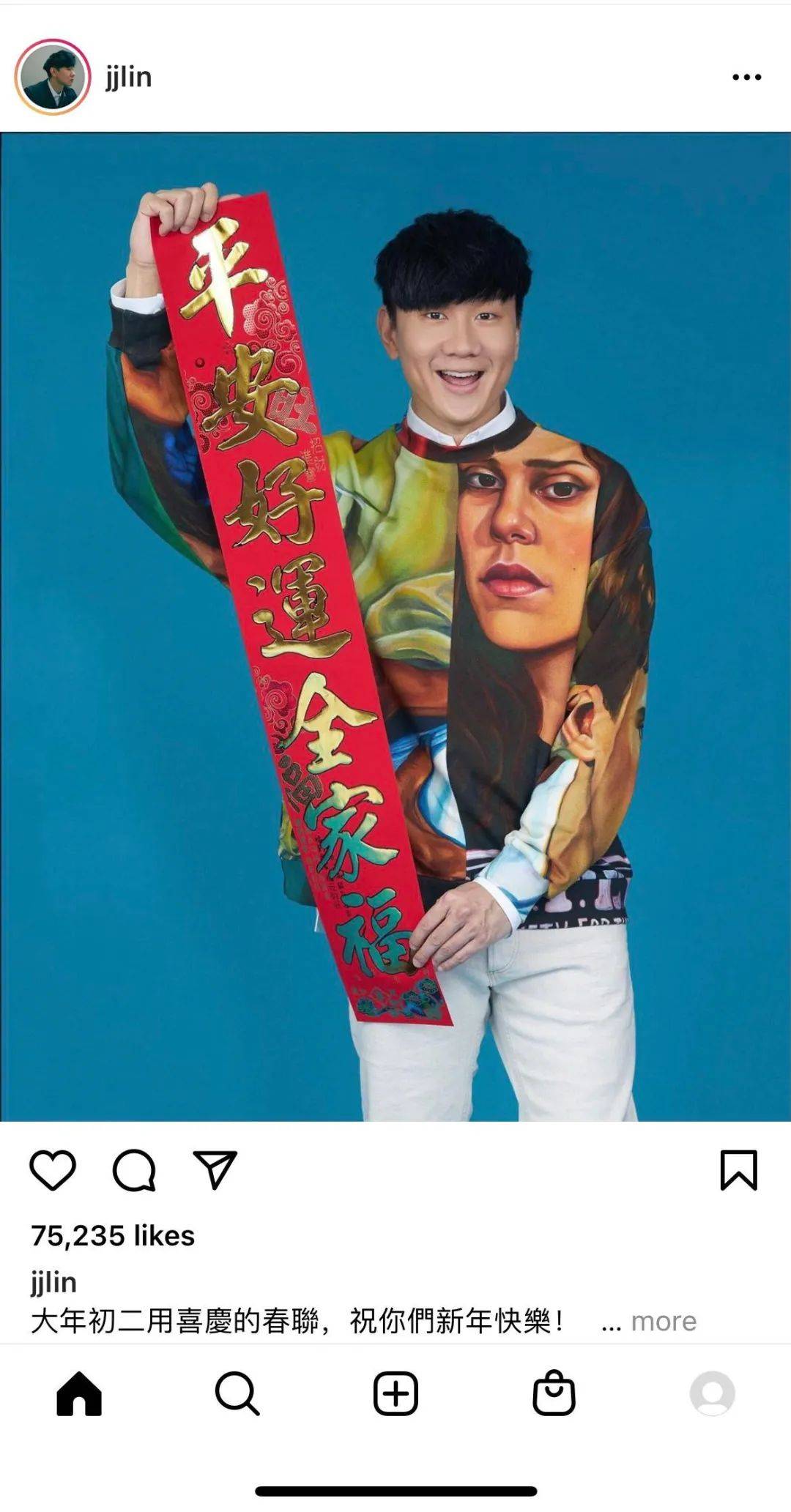Expand the caption with more
This screenshot has width=791, height=1512.
click(x=663, y=1322)
